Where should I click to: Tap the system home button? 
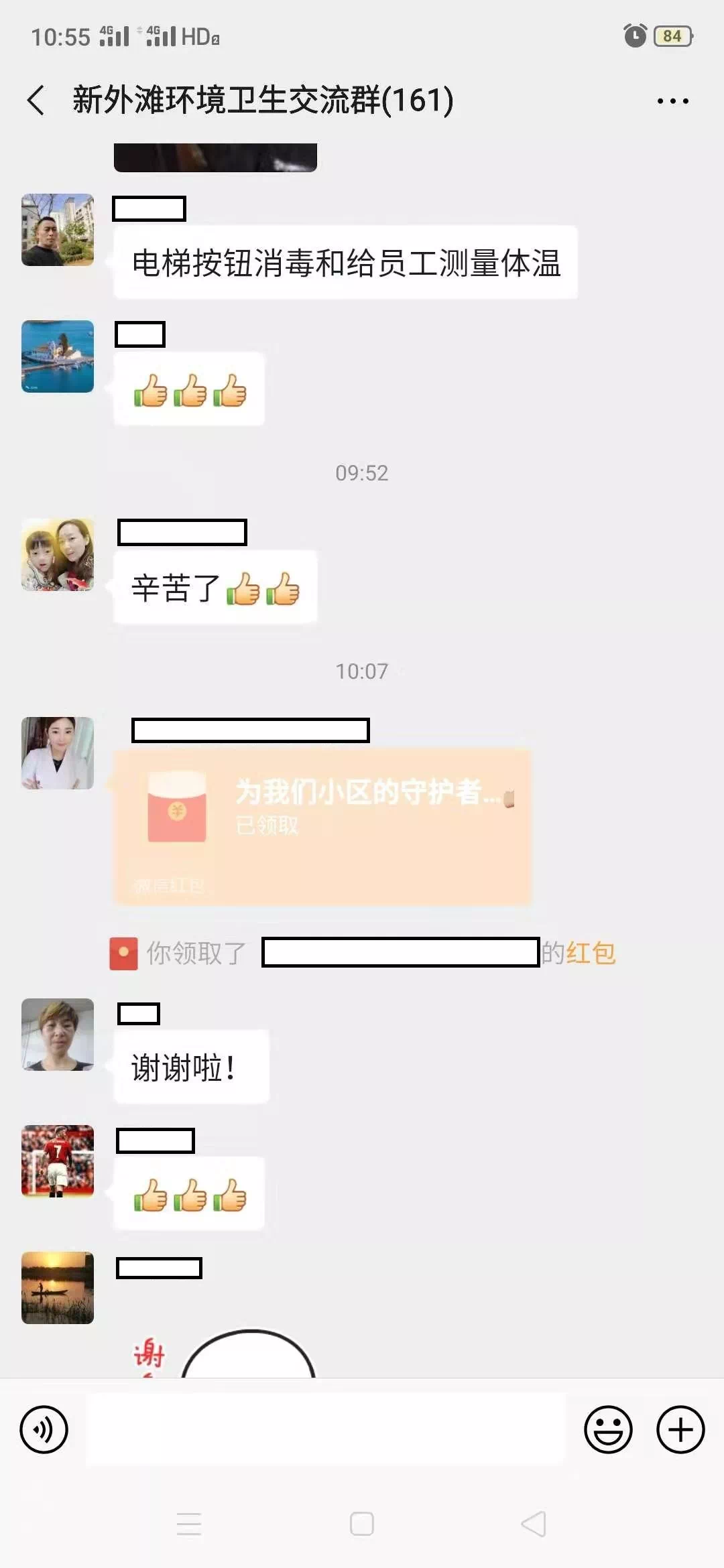362,1524
